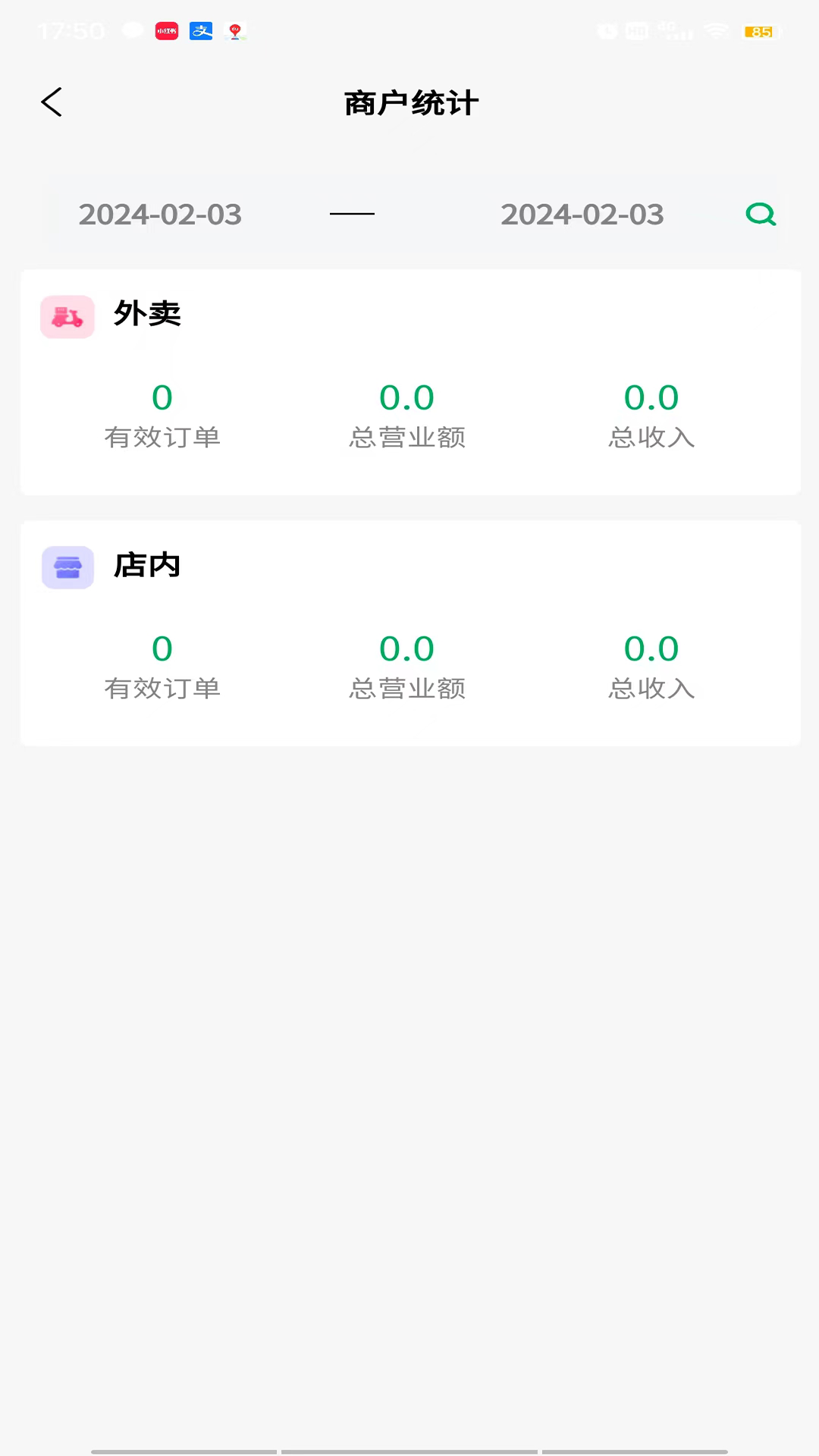The height and width of the screenshot is (1456, 819).
Task: Tap 有效订单 value under 店内
Action: [x=162, y=648]
